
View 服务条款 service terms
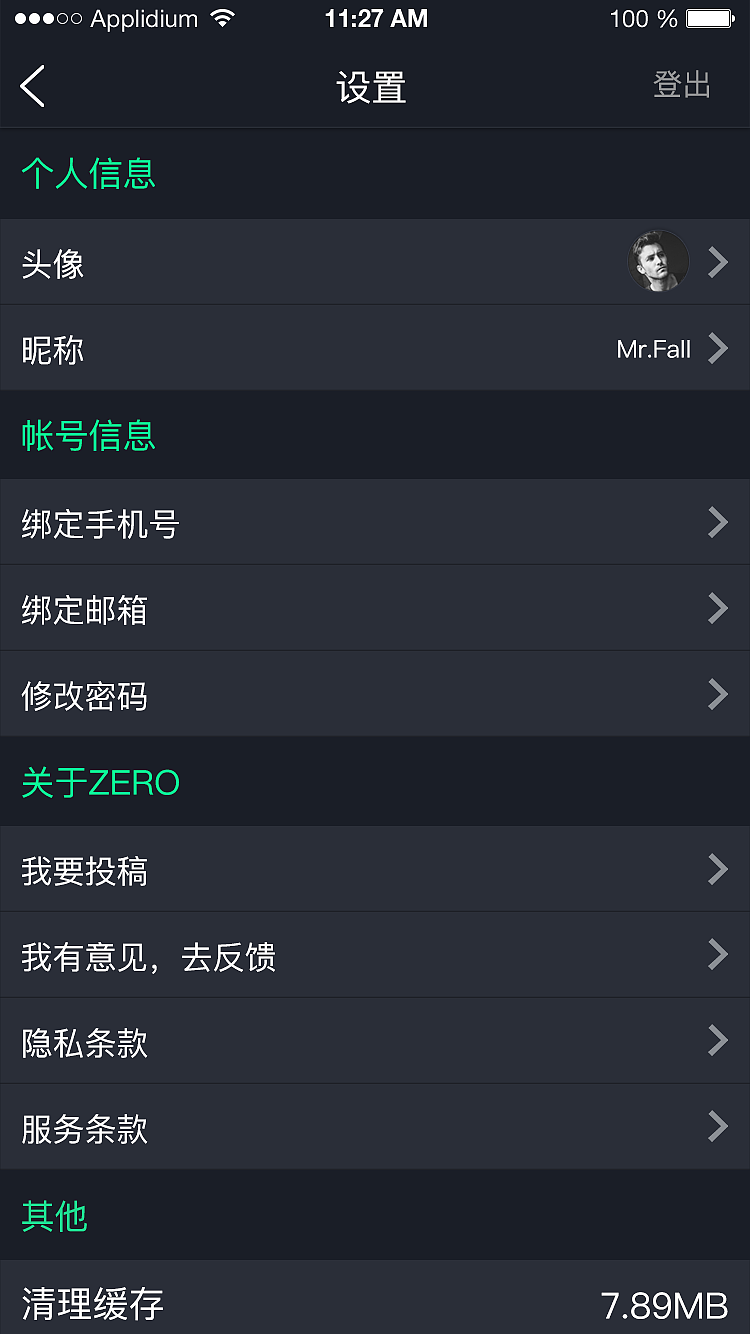[375, 1127]
